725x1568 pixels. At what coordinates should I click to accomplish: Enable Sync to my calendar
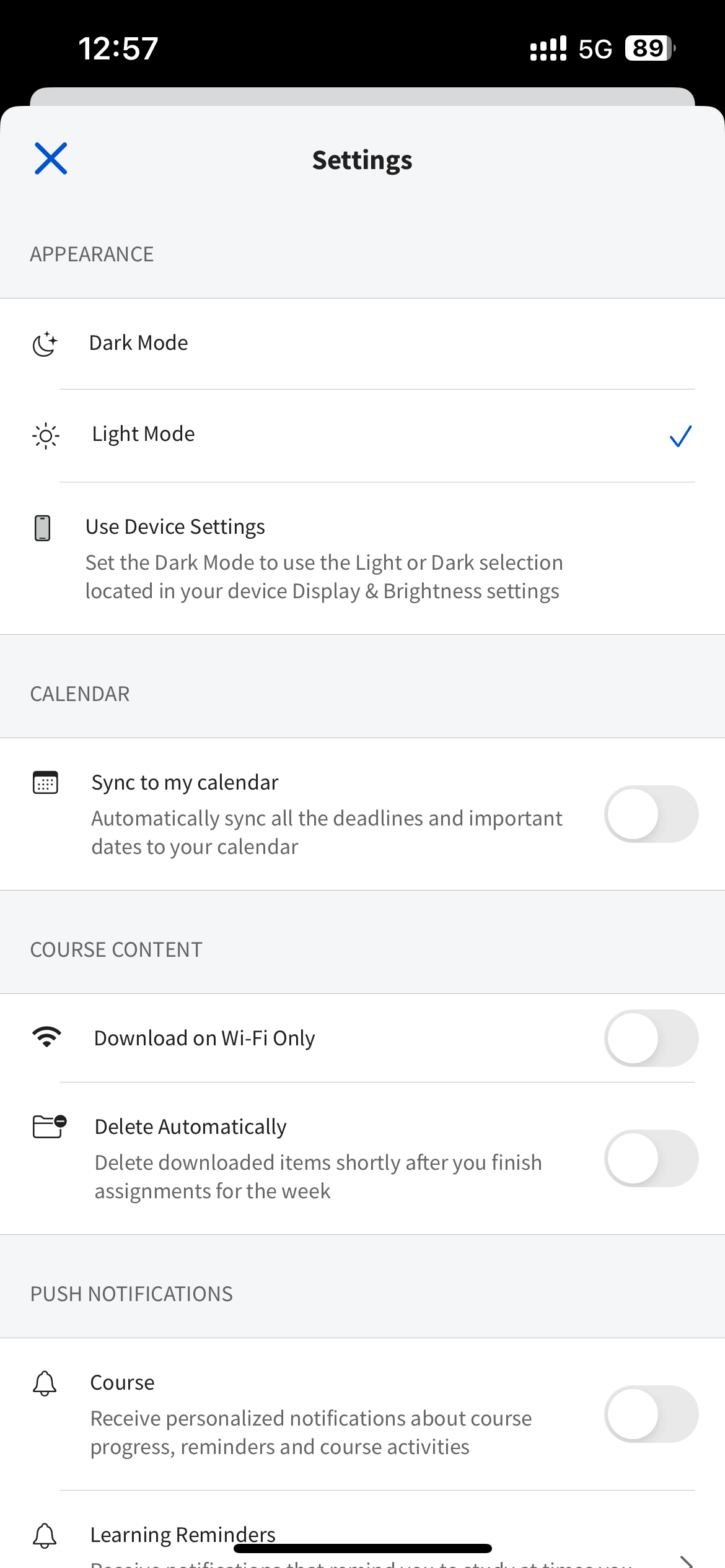651,814
